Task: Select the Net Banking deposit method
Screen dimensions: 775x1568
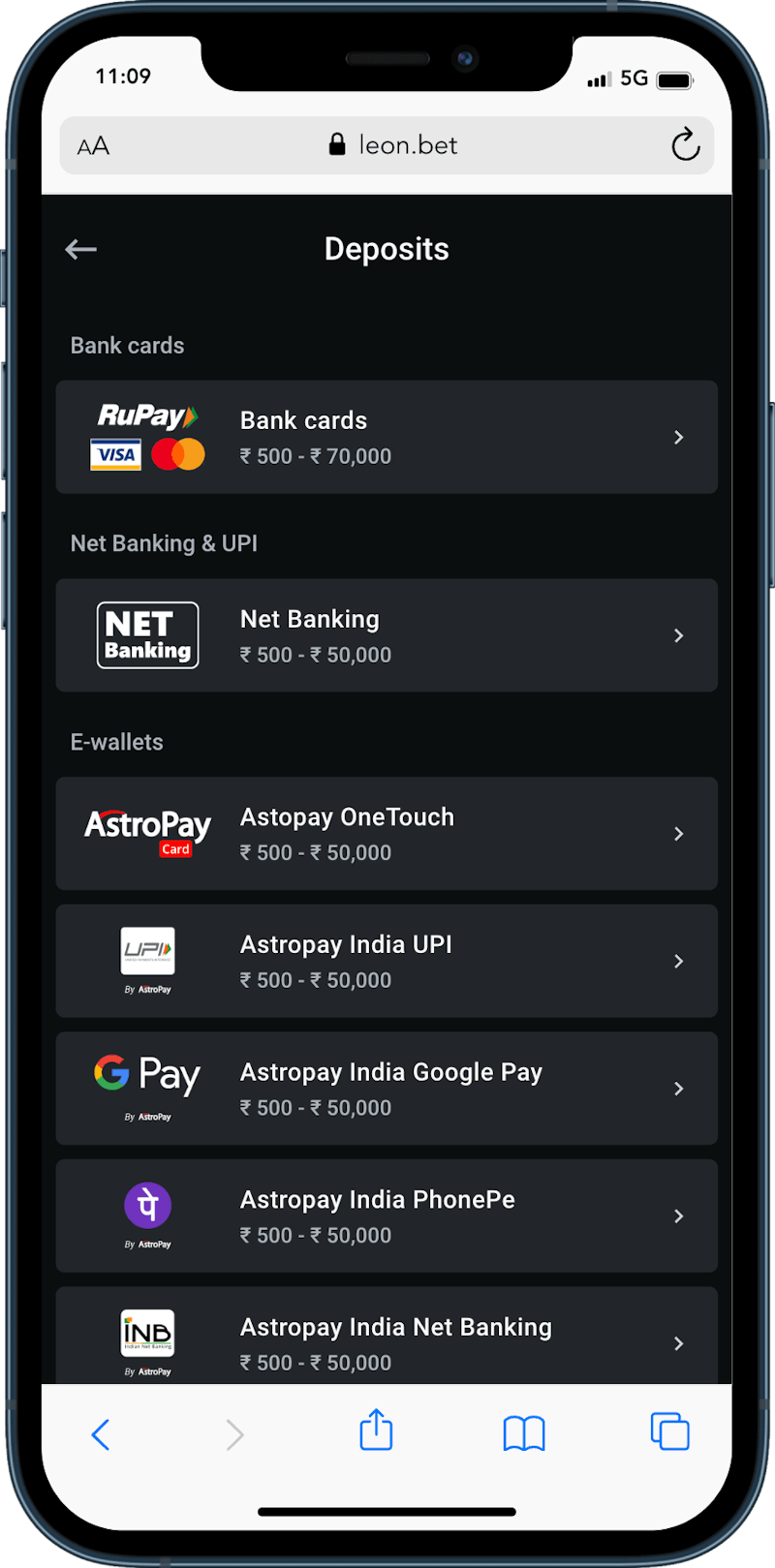Action: pos(386,635)
